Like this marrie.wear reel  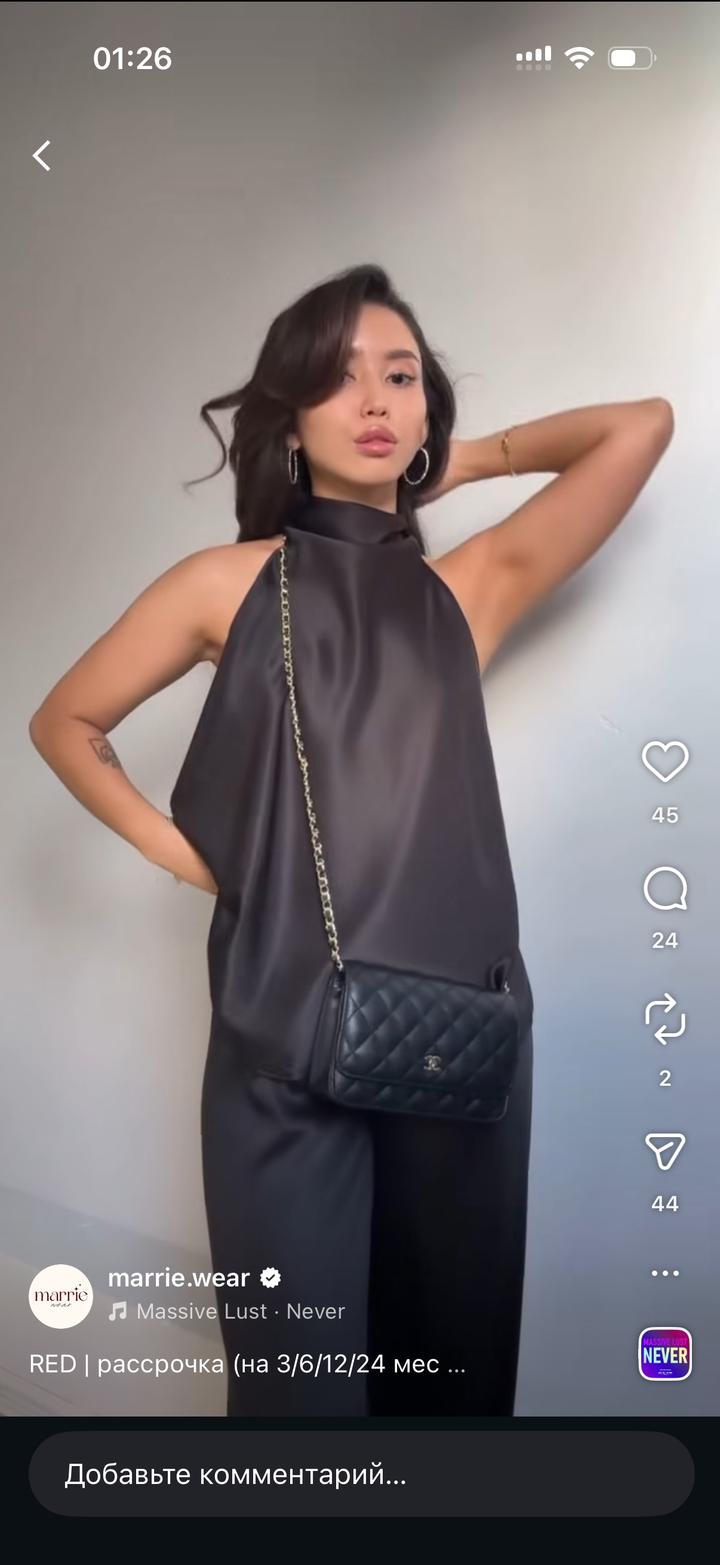[665, 762]
